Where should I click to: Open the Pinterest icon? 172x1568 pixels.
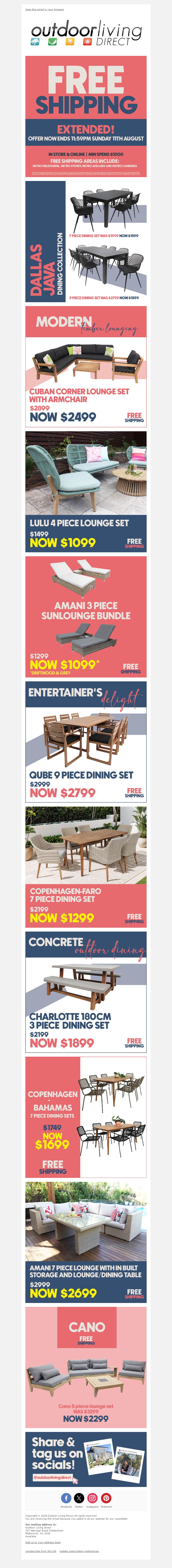106,1498
